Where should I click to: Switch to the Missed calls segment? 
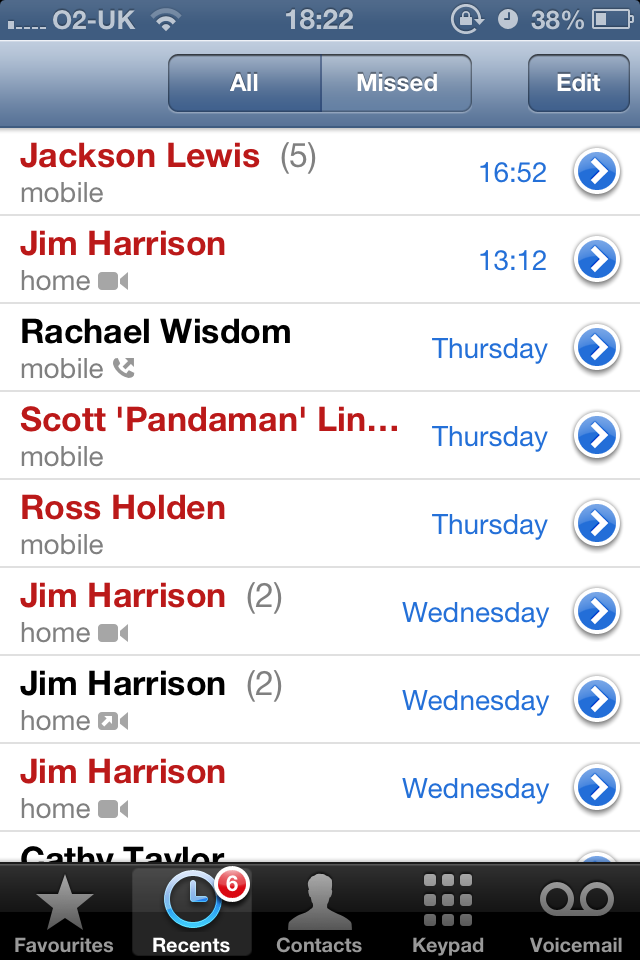(396, 83)
